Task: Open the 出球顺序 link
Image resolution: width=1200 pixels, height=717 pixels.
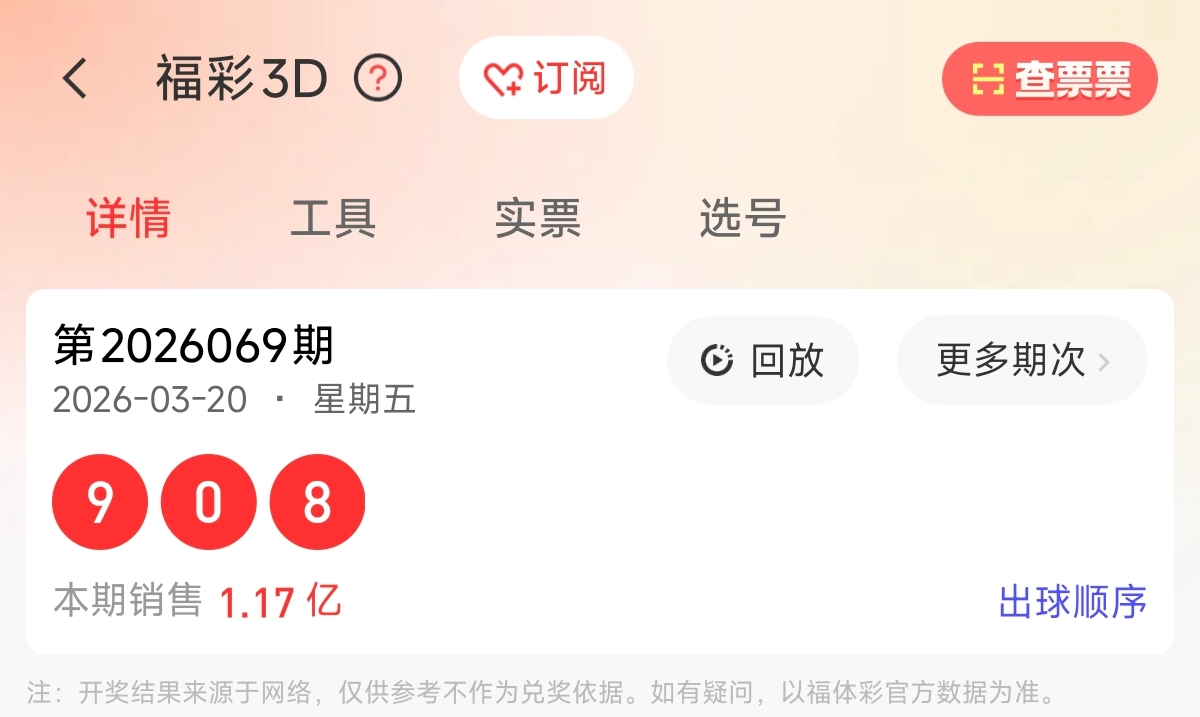Action: click(x=1072, y=602)
